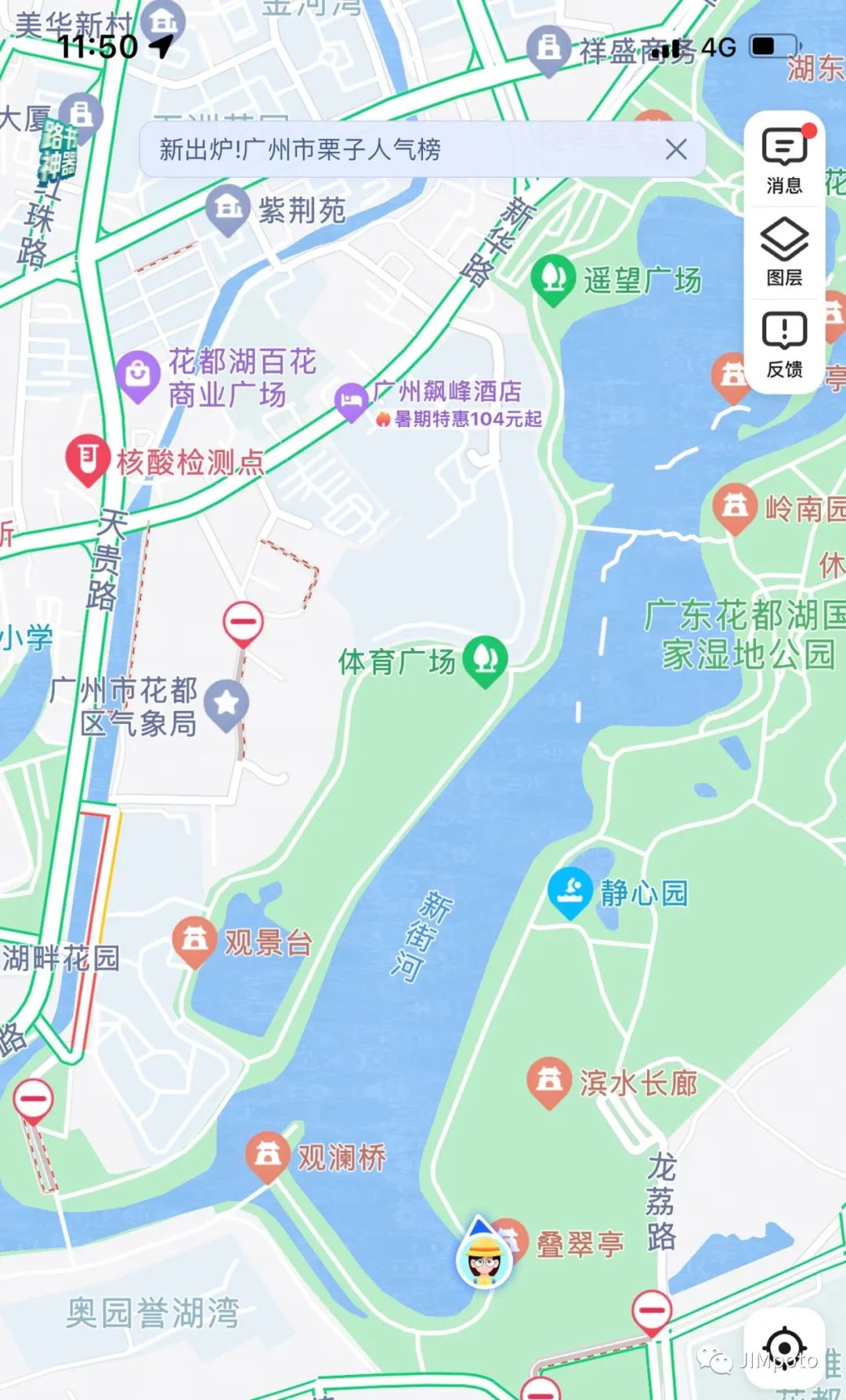This screenshot has height=1400, width=846.
Task: Open 消息 messages
Action: pyautogui.click(x=784, y=160)
